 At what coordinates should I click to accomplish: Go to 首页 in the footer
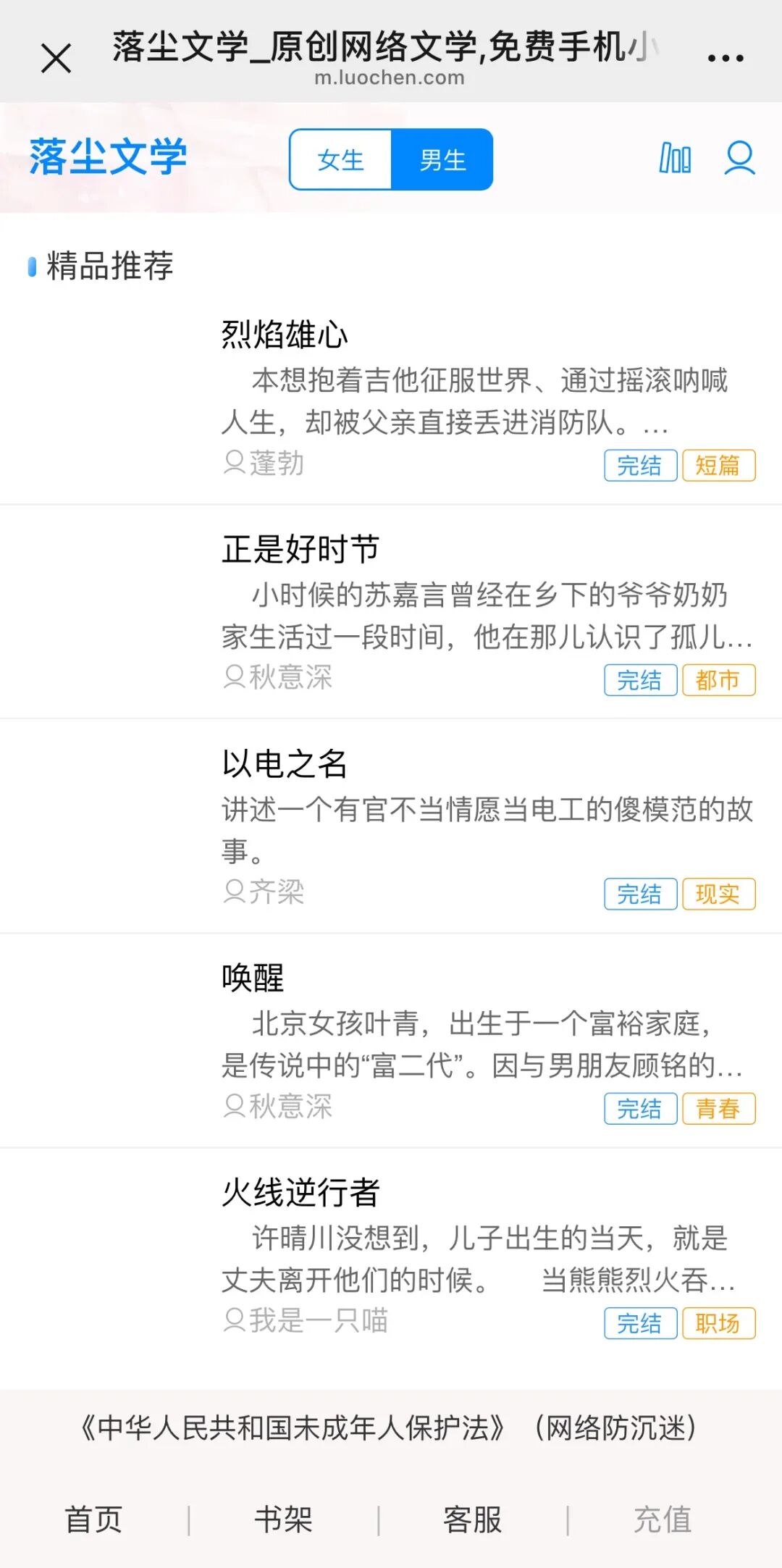click(x=93, y=1519)
